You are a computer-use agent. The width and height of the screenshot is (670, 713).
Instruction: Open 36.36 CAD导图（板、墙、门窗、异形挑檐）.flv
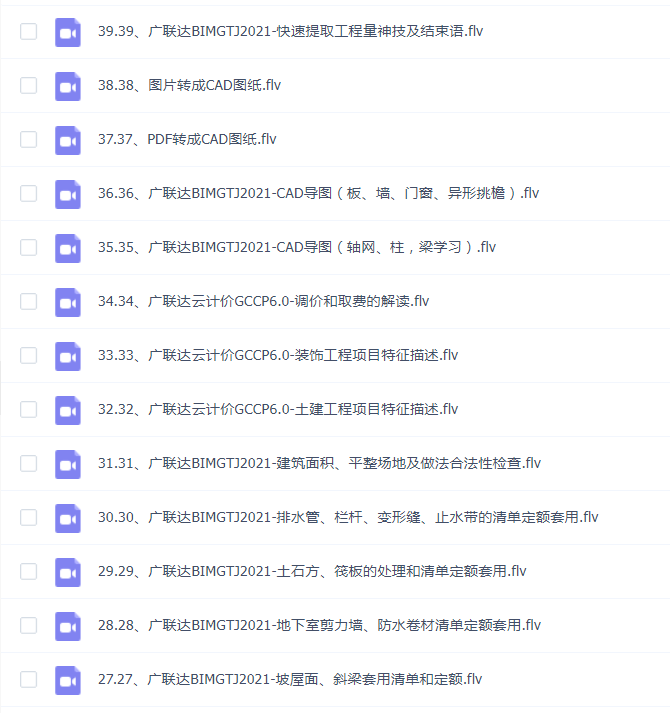[318, 193]
